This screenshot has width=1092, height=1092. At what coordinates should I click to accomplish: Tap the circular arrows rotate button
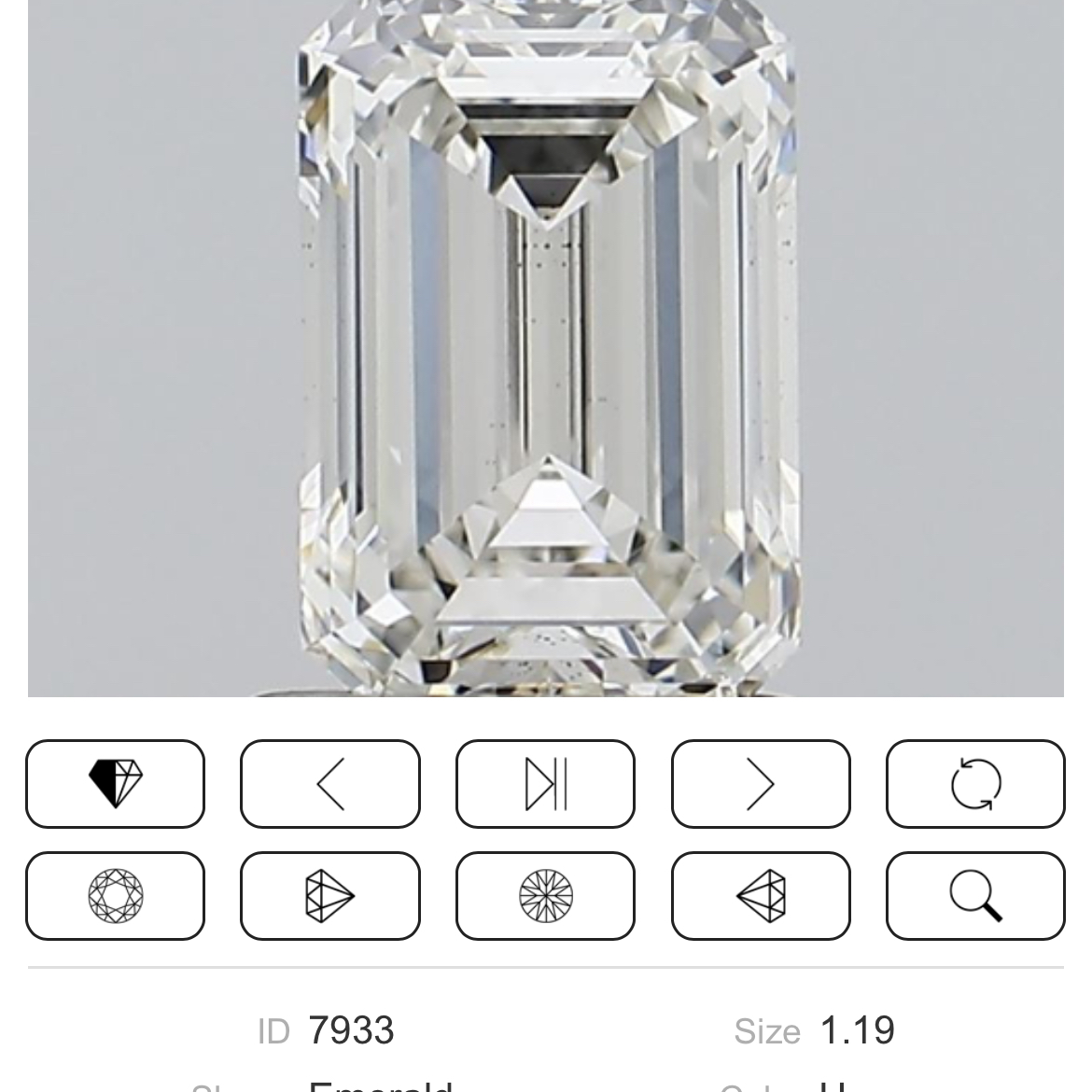click(x=975, y=784)
